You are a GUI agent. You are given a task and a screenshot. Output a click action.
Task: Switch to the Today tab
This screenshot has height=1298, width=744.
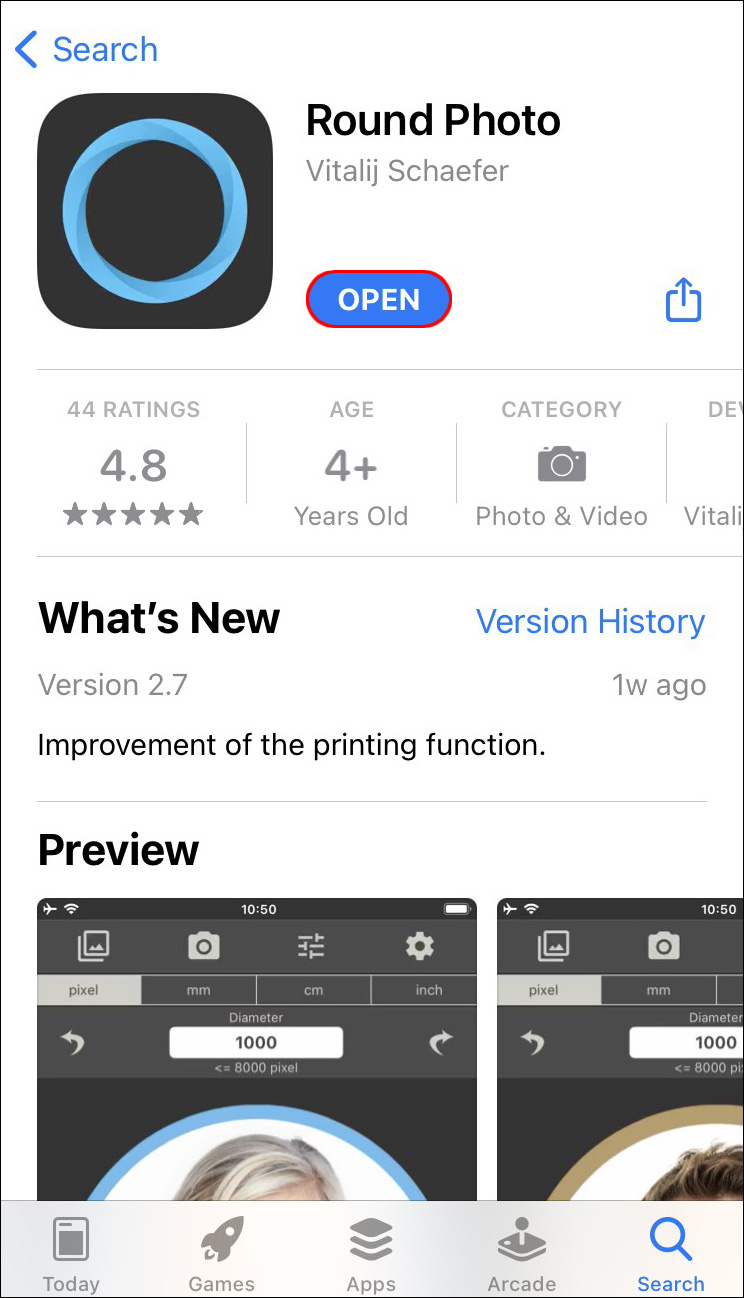[x=71, y=1255]
